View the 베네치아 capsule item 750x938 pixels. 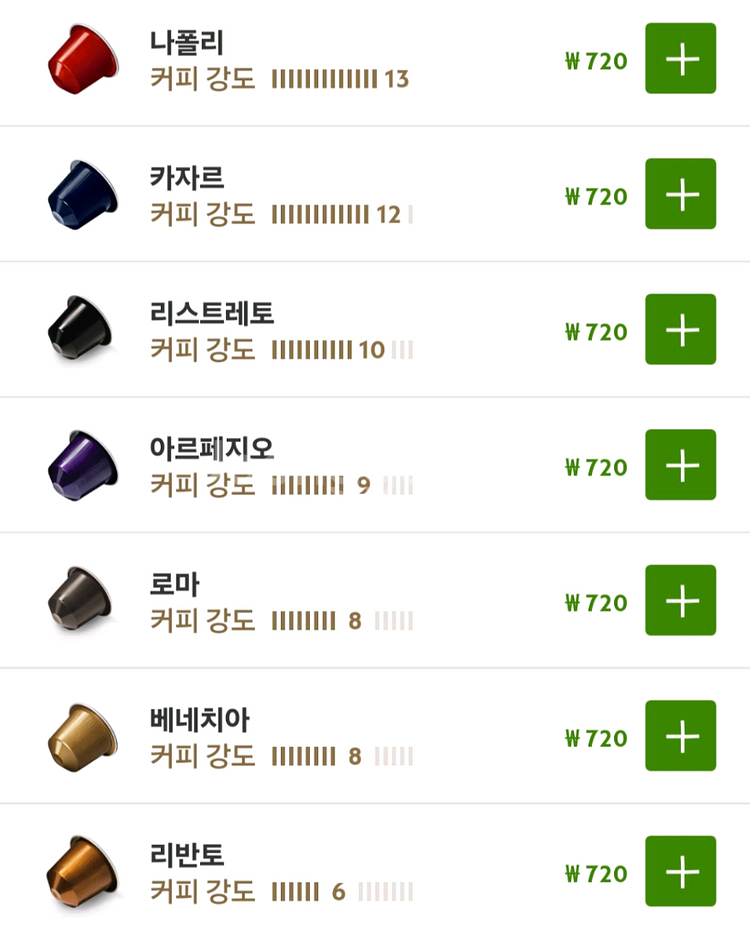(x=199, y=719)
